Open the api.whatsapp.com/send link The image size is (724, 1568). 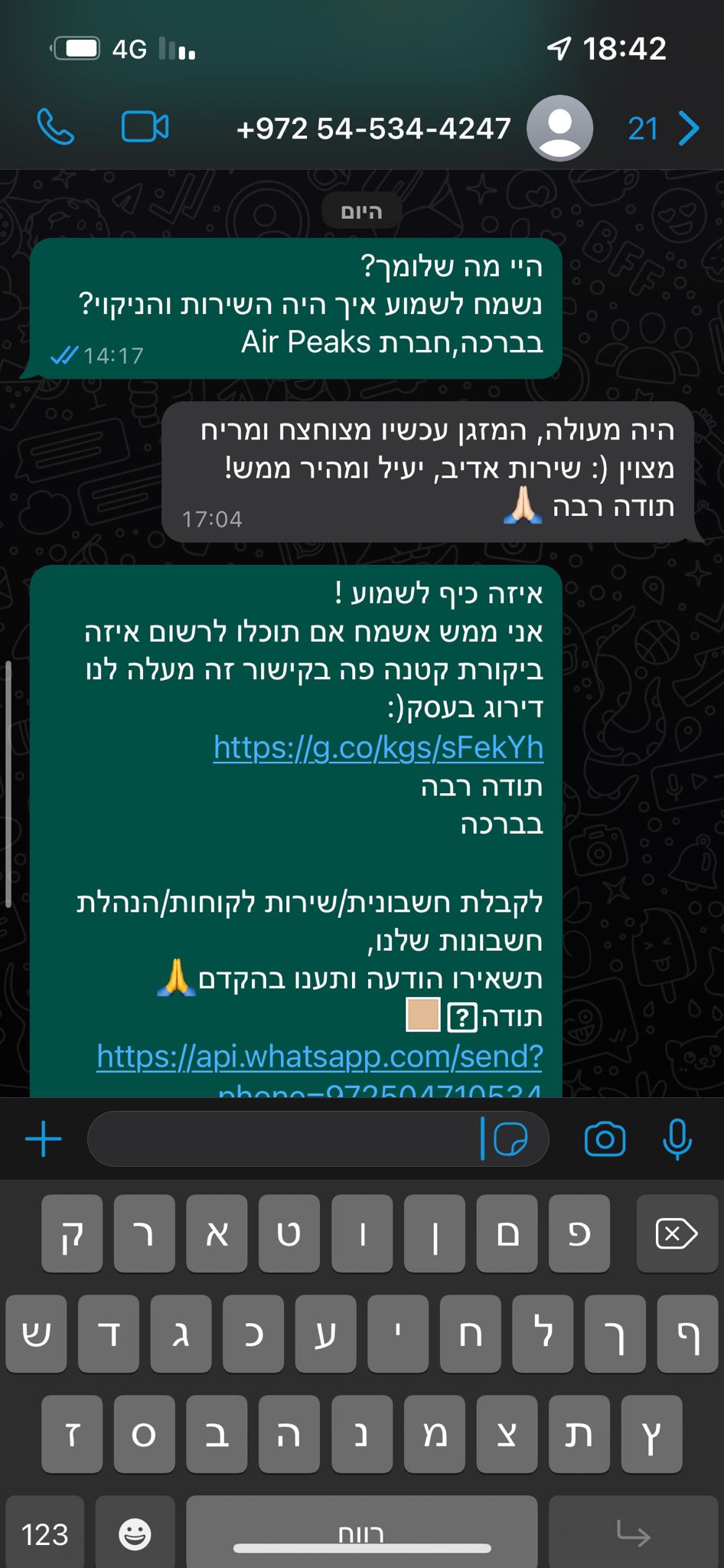[319, 1057]
